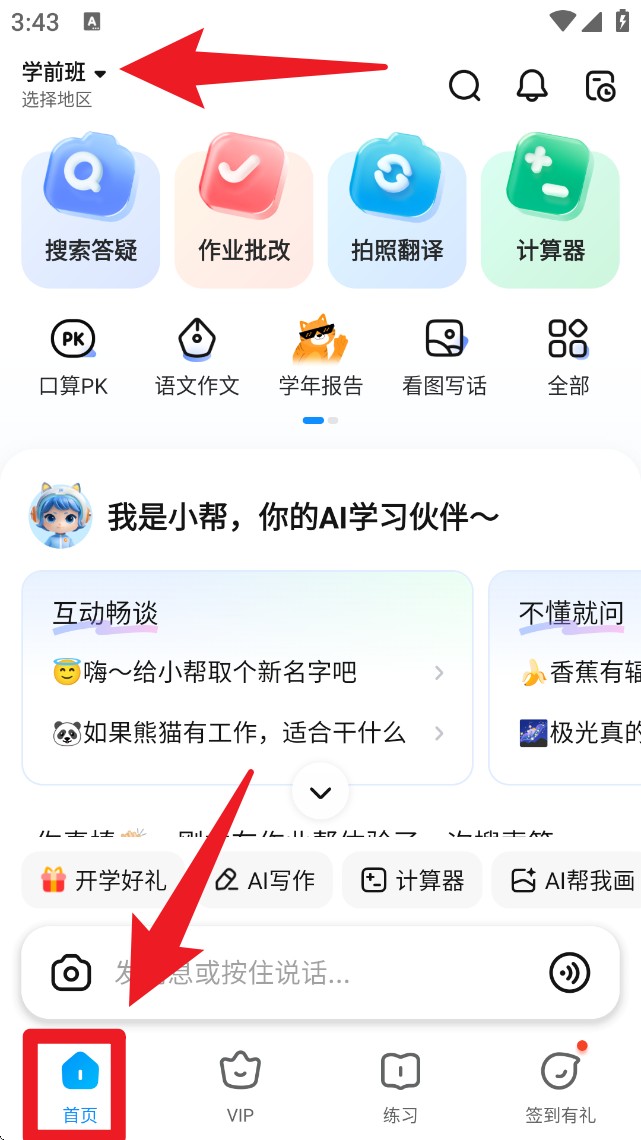This screenshot has width=641, height=1140.
Task: Switch to the VIP tab
Action: [x=240, y=1085]
